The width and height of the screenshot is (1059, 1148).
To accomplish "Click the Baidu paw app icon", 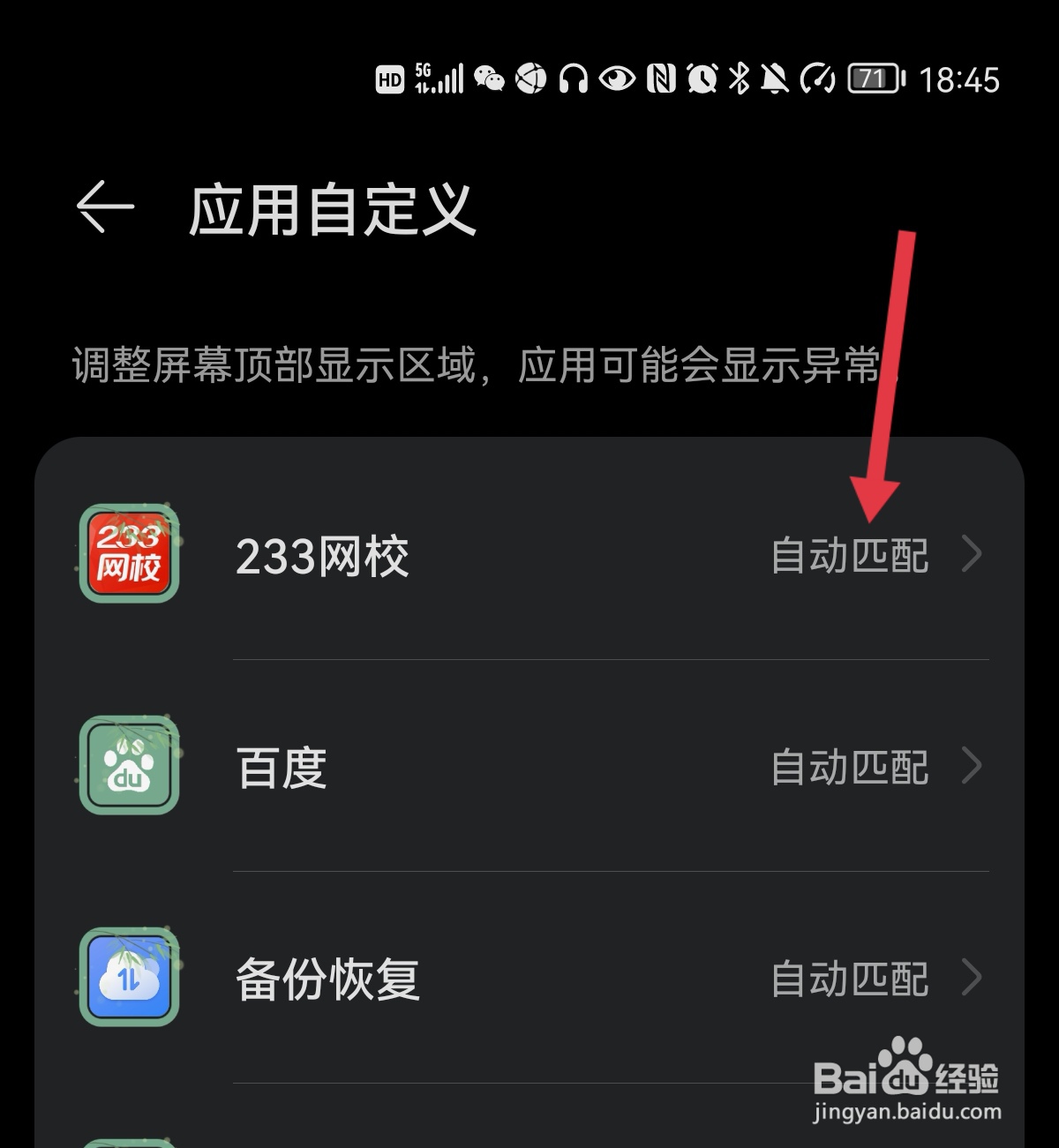I will [x=128, y=768].
